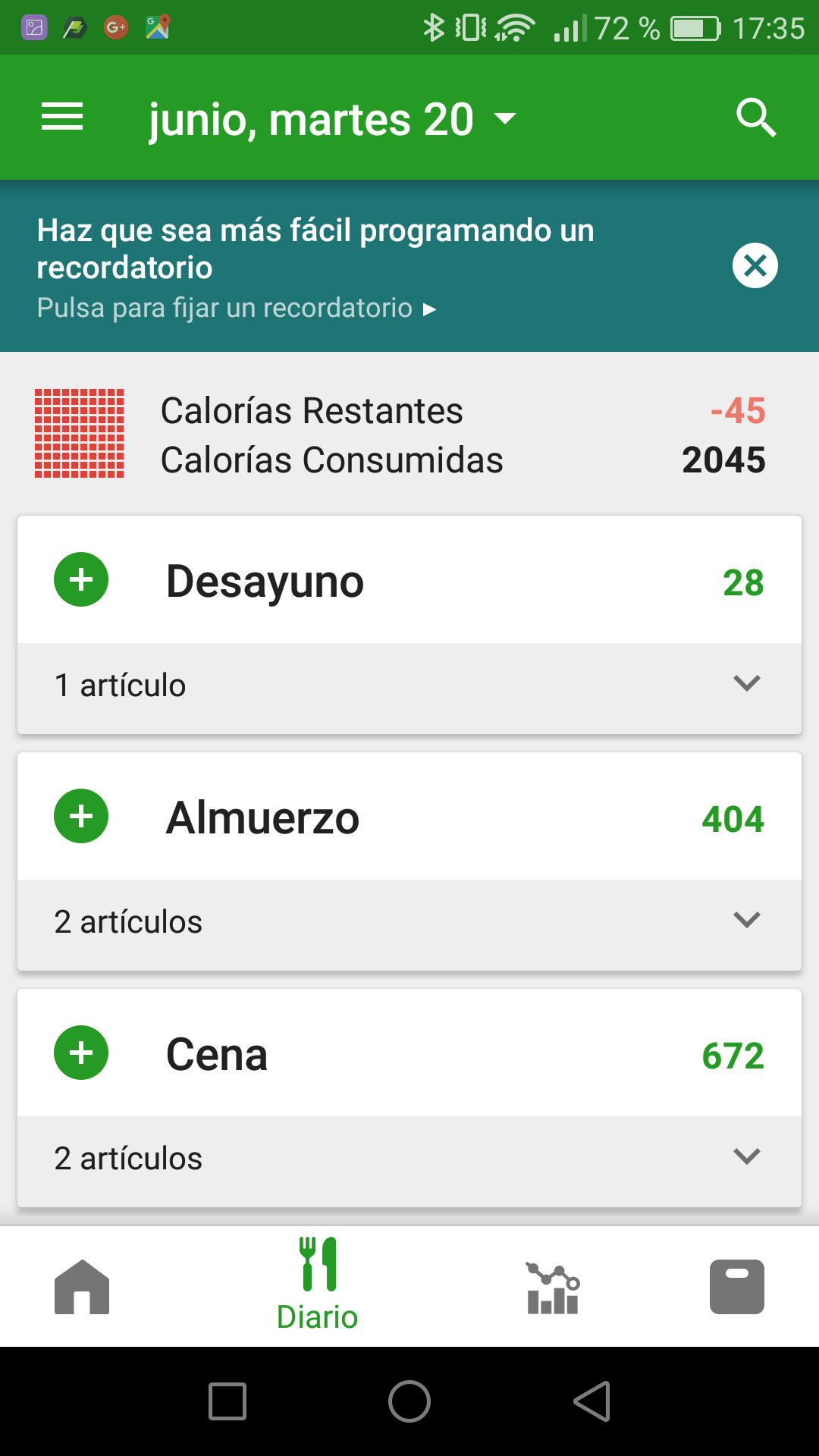819x1456 pixels.
Task: Add food to Almuerzo
Action: [81, 817]
